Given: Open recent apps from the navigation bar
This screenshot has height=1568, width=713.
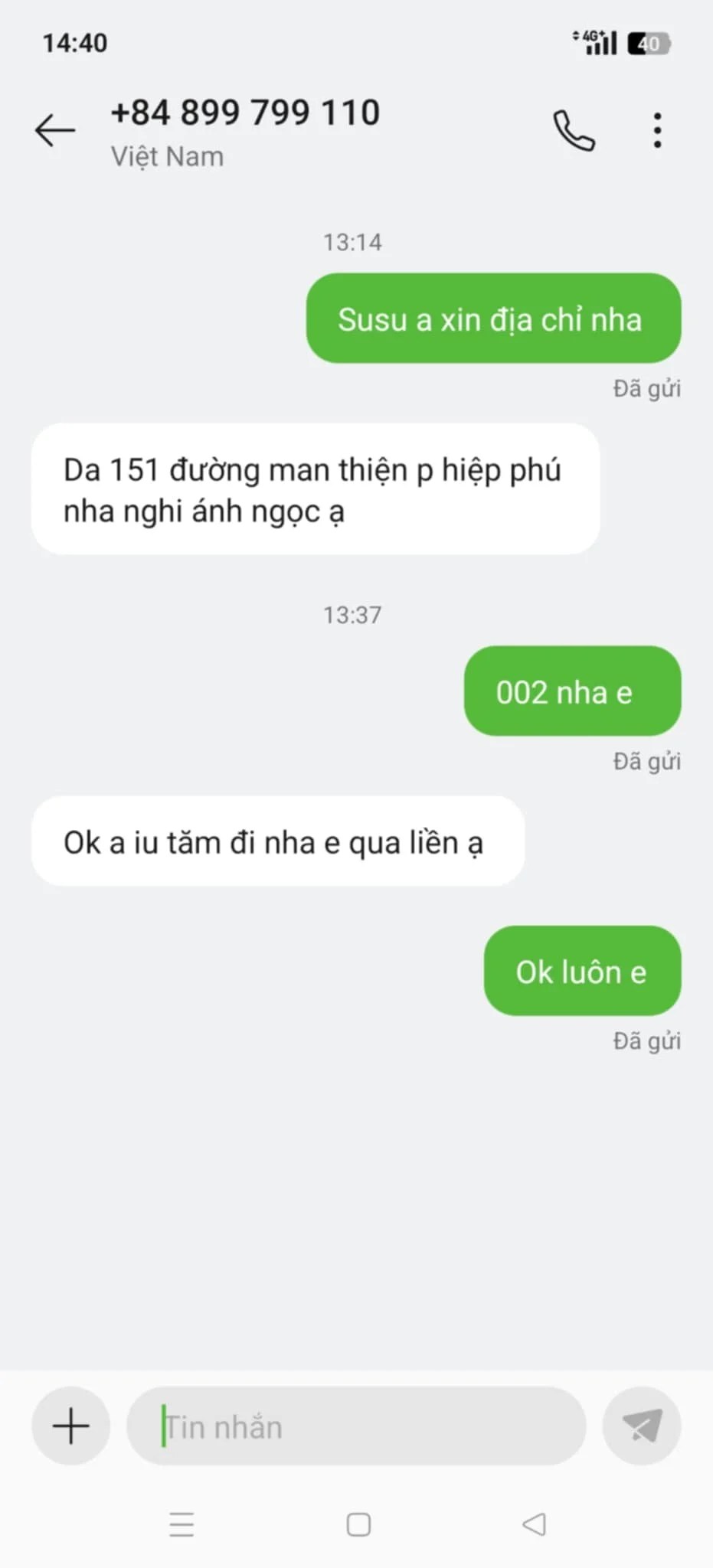Looking at the screenshot, I should pyautogui.click(x=182, y=1524).
